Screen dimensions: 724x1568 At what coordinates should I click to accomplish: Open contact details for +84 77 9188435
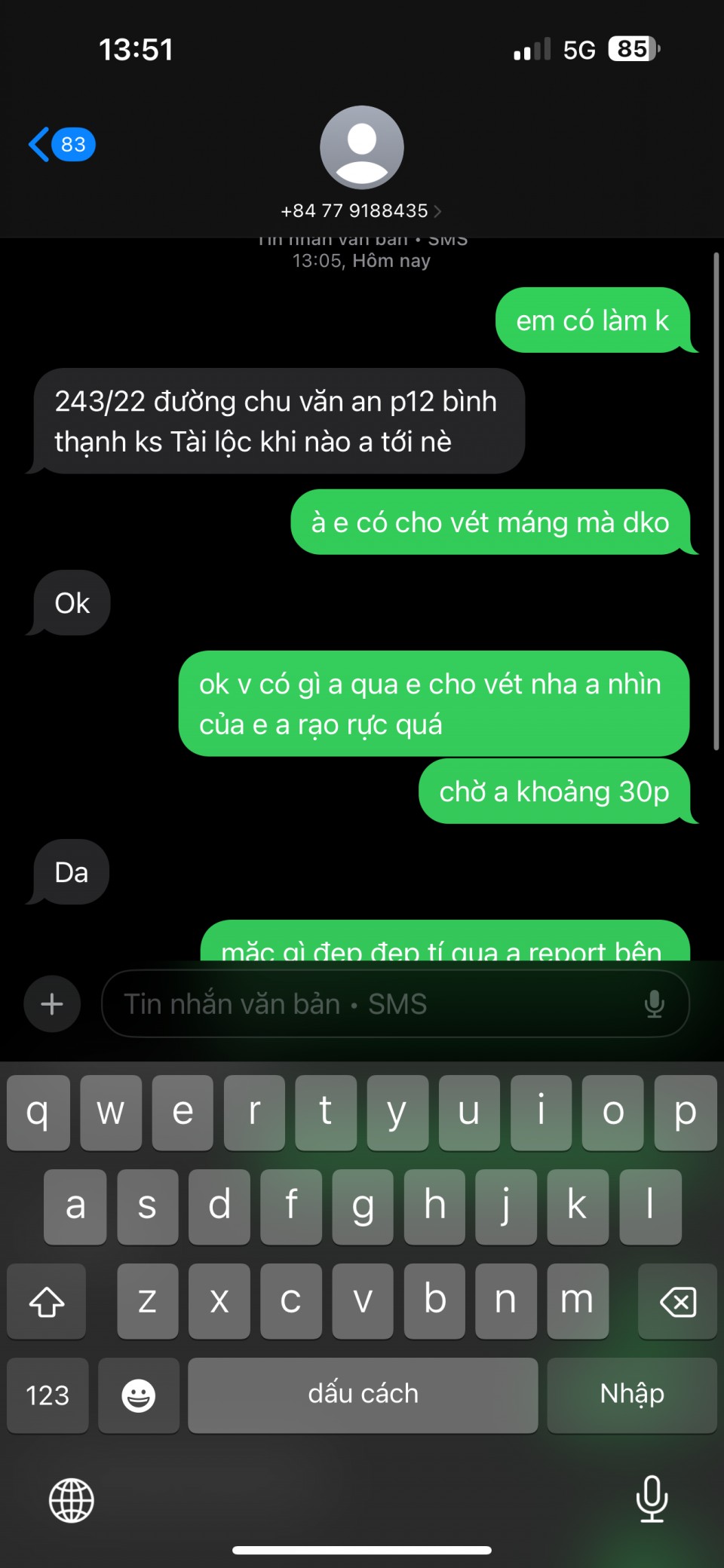tap(361, 210)
